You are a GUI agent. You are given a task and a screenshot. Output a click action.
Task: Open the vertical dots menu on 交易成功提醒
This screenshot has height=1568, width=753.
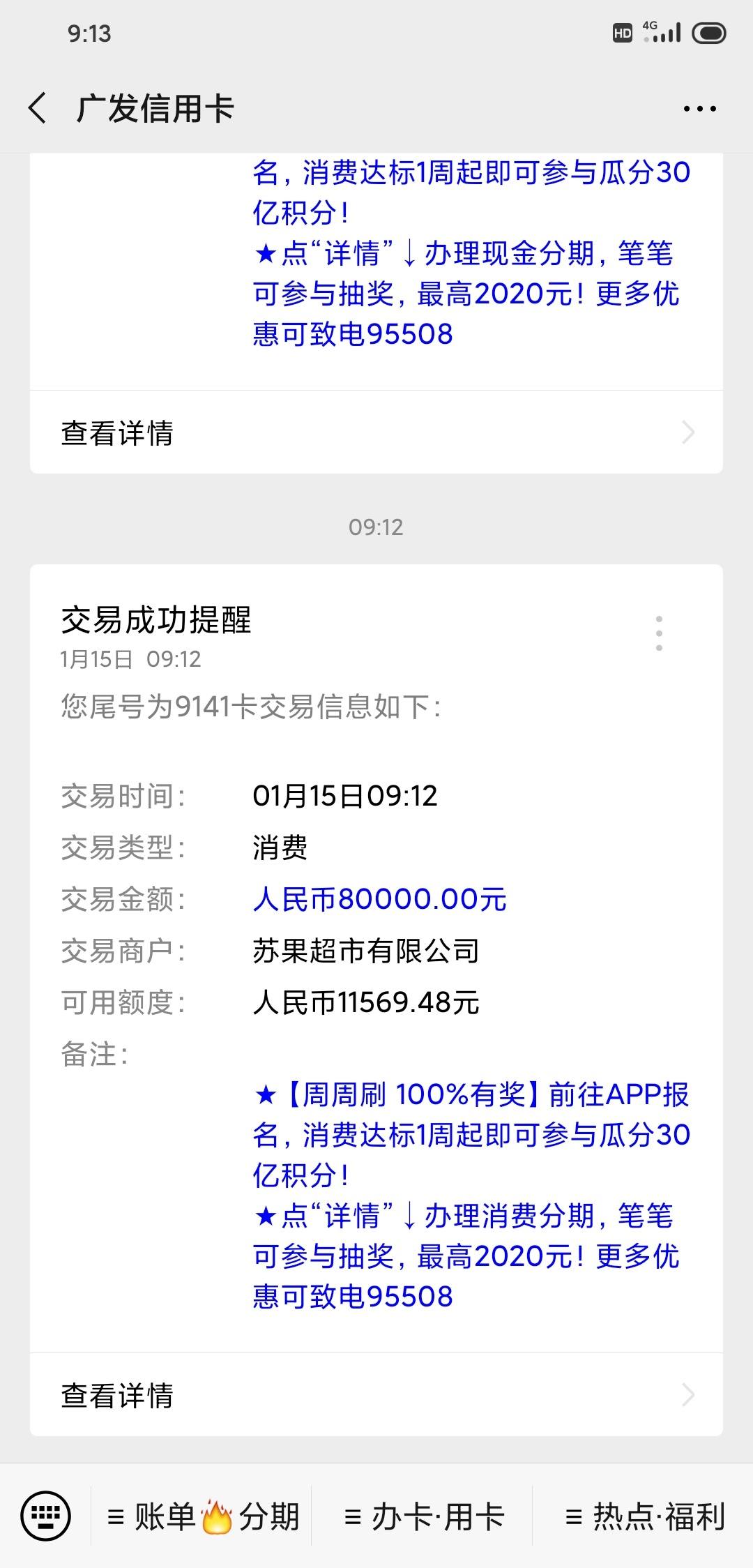point(659,633)
